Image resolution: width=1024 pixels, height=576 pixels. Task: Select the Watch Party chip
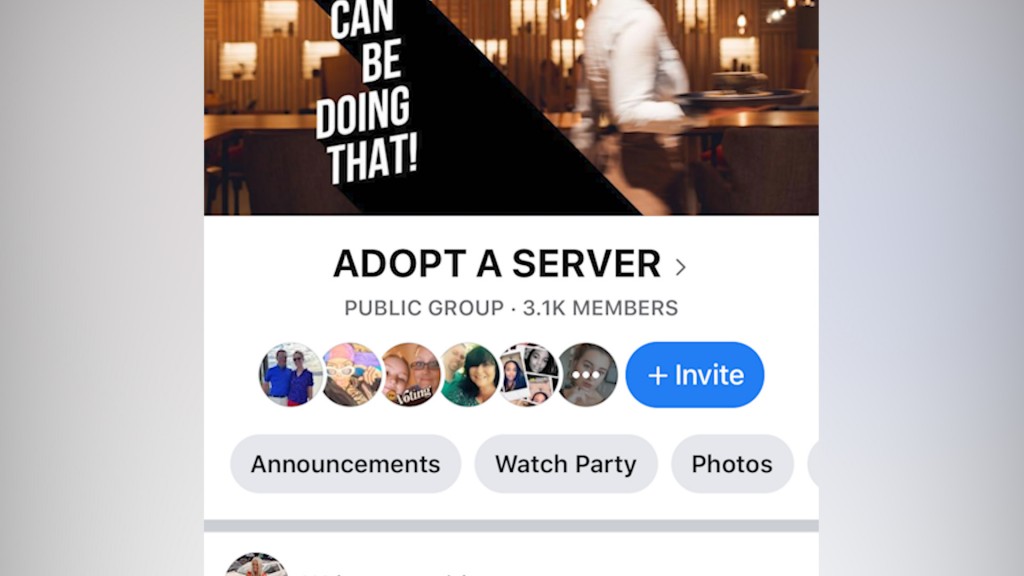coord(566,464)
